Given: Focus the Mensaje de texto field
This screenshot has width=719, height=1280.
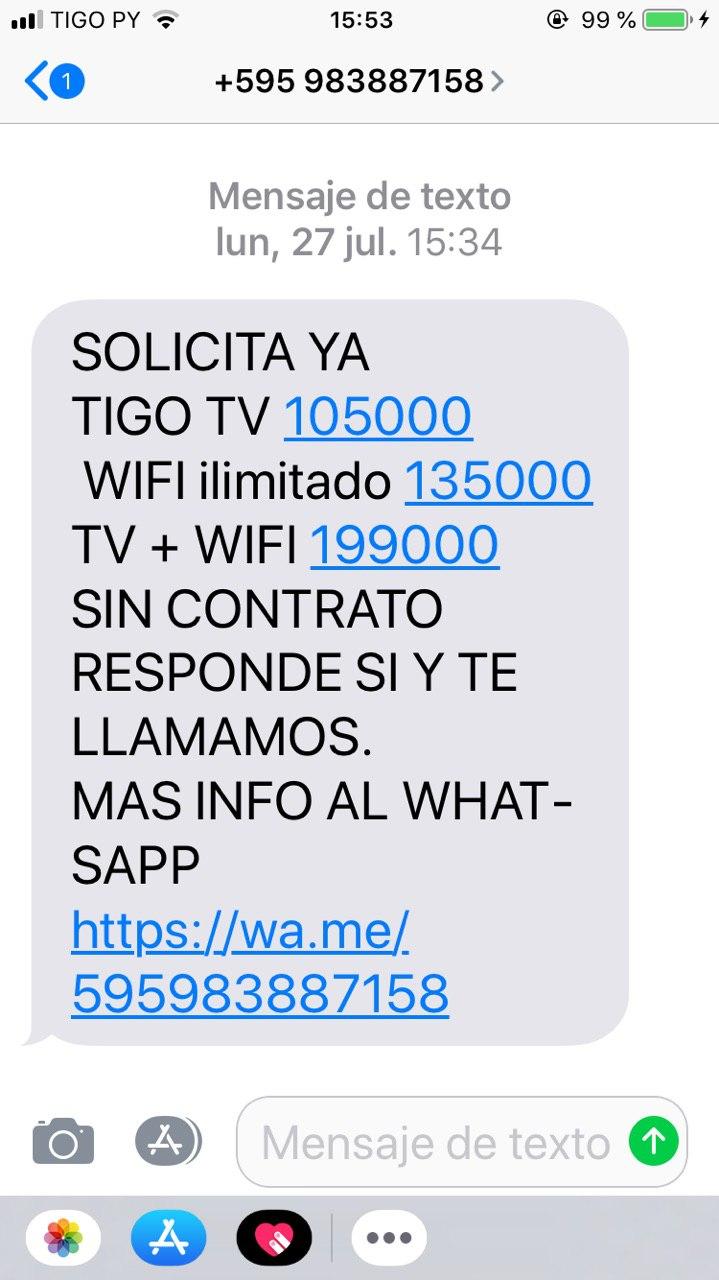Looking at the screenshot, I should [x=435, y=1142].
